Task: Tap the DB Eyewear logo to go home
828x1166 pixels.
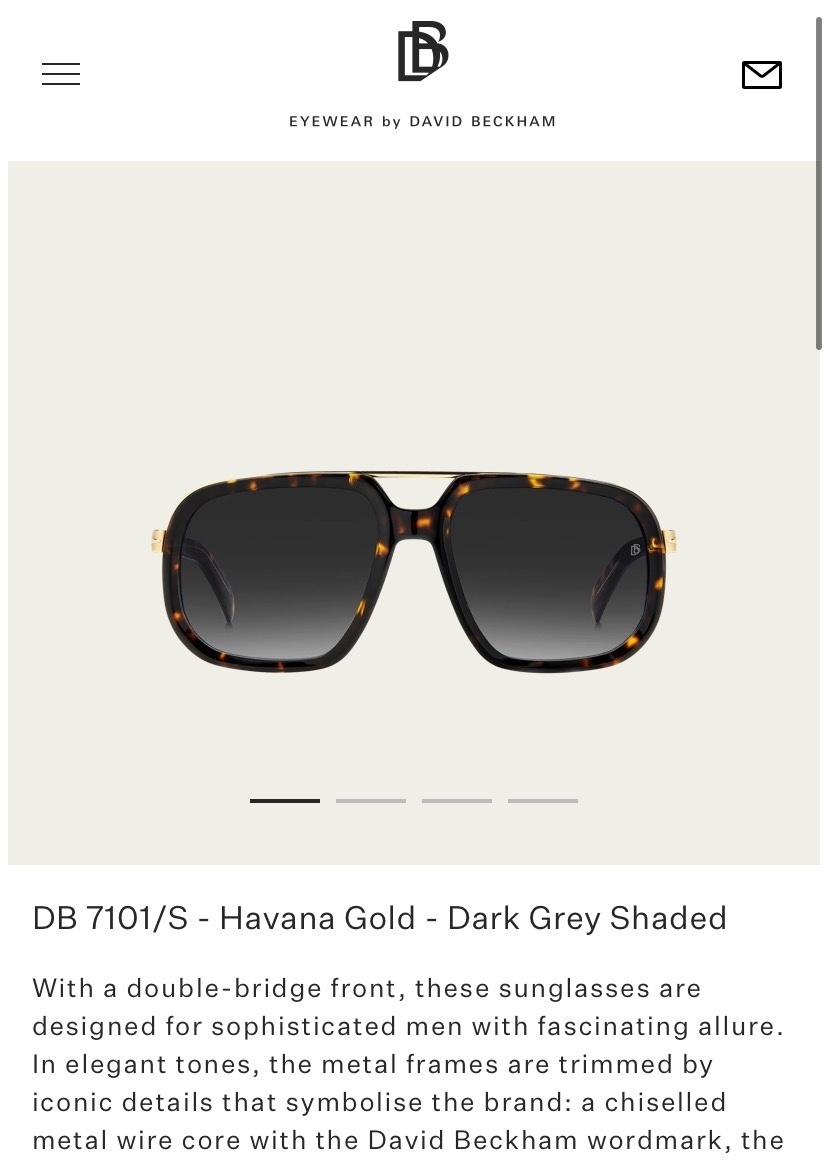Action: pos(422,54)
